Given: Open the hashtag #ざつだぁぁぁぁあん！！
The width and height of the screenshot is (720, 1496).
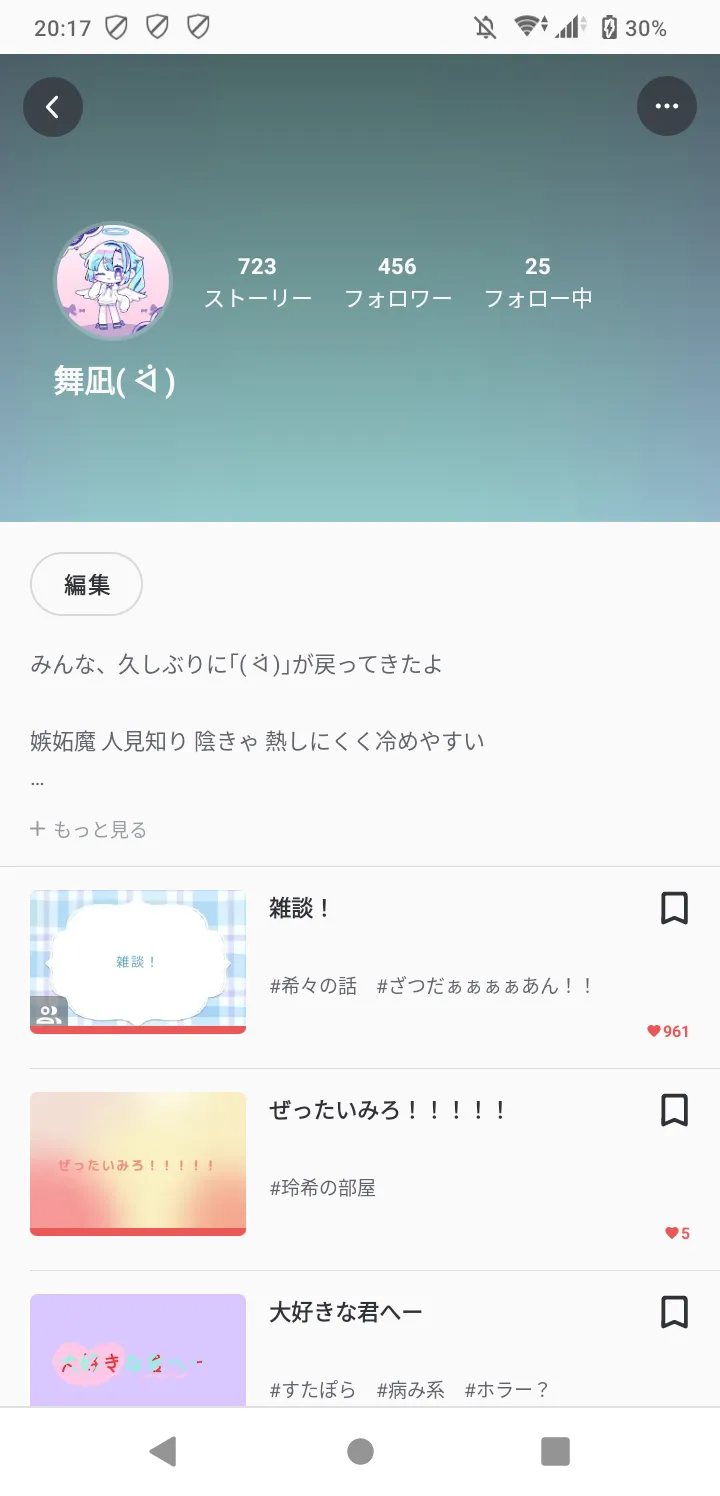Looking at the screenshot, I should (485, 986).
